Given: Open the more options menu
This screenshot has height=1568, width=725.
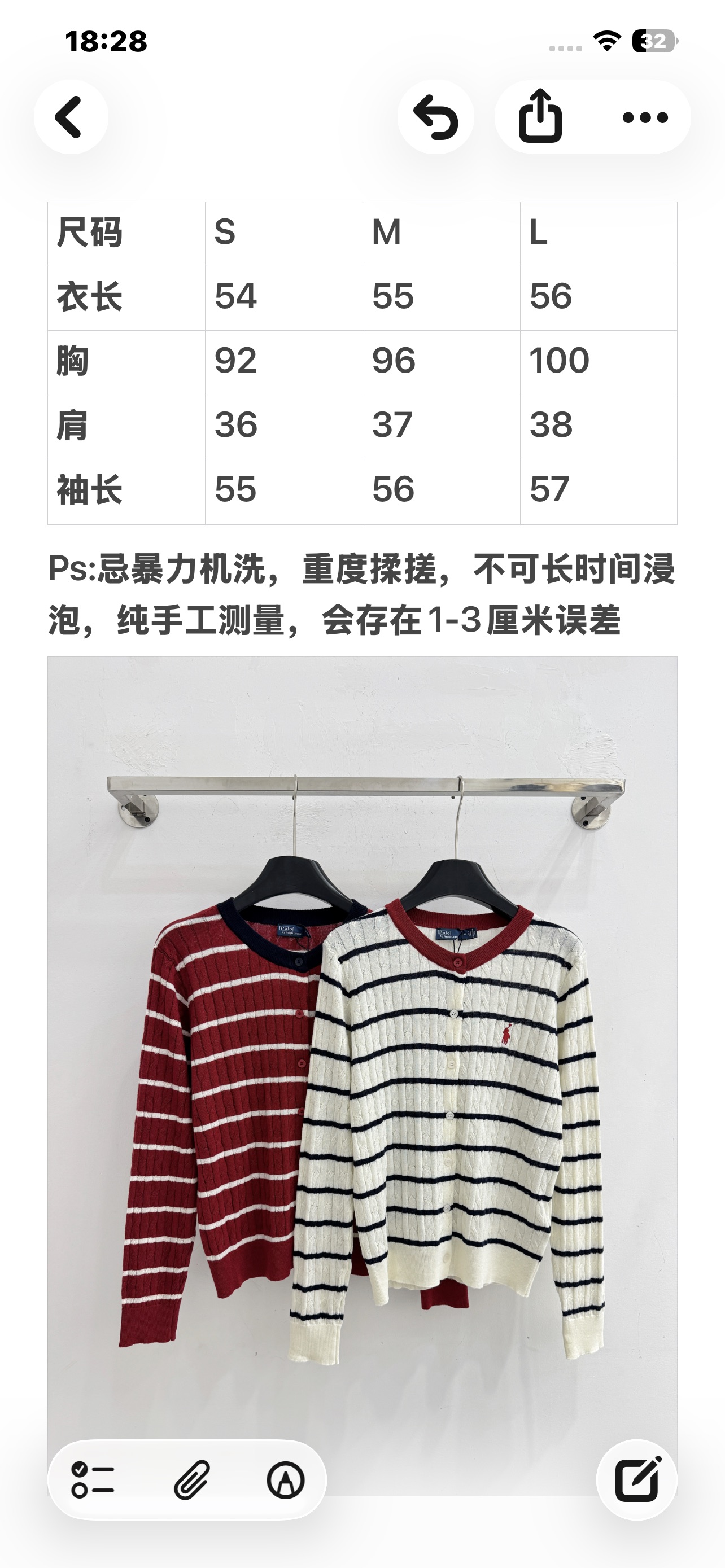Looking at the screenshot, I should point(645,117).
